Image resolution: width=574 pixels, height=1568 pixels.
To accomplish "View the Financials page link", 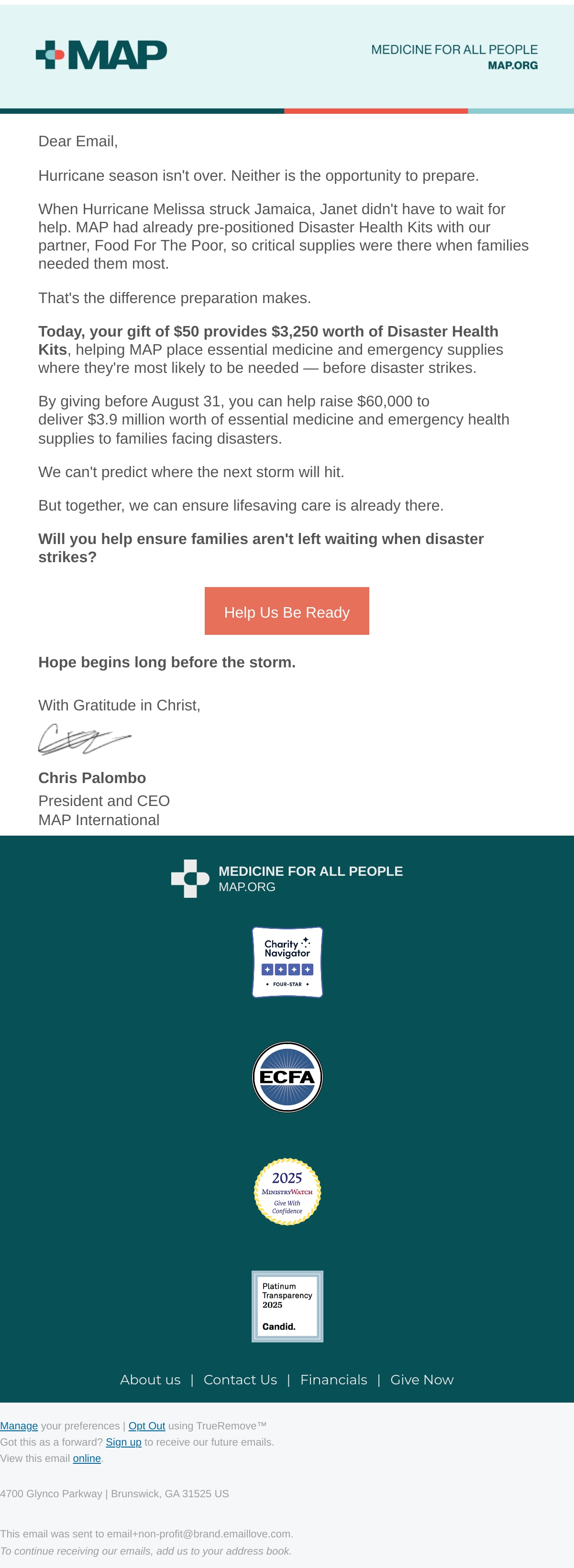I will tap(333, 1379).
